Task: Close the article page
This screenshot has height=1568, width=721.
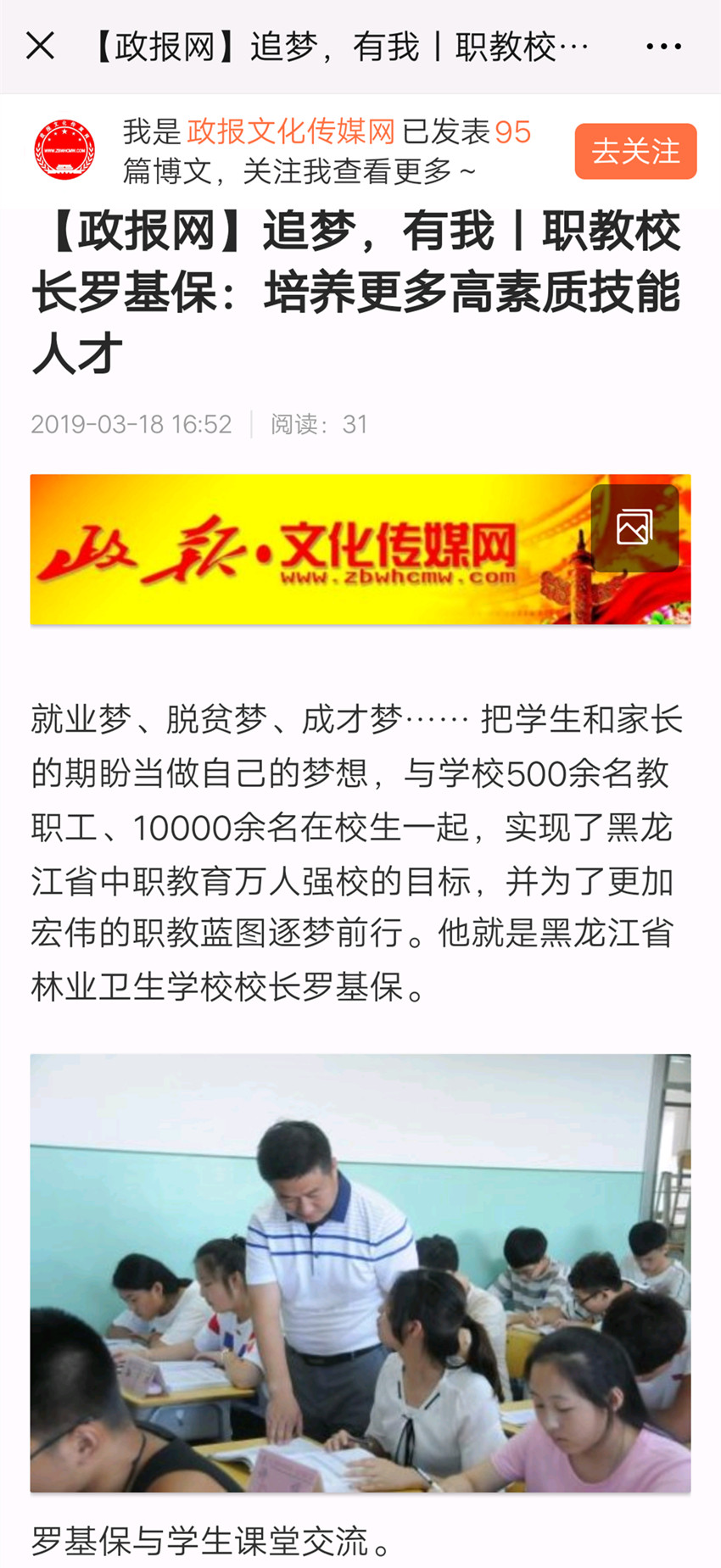Action: pos(40,47)
